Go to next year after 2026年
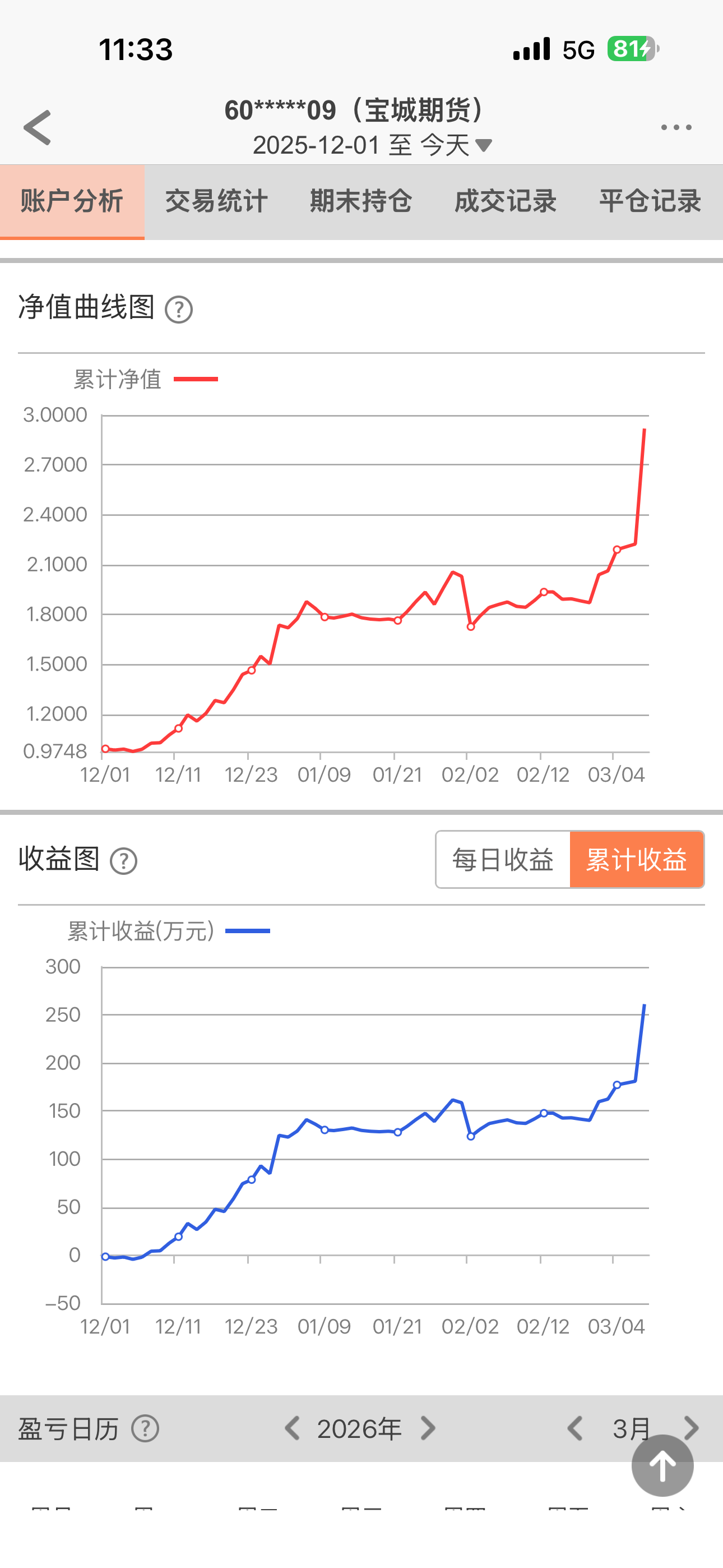The width and height of the screenshot is (723, 1568). [x=428, y=1428]
